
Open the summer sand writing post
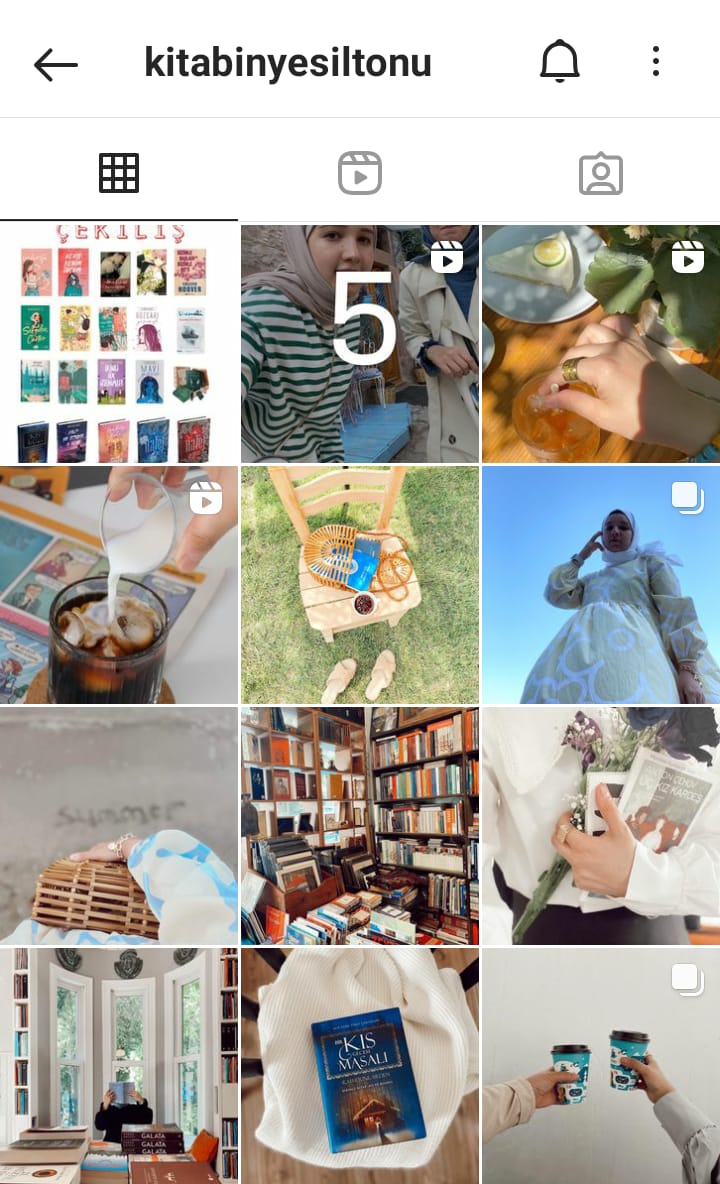coord(118,826)
